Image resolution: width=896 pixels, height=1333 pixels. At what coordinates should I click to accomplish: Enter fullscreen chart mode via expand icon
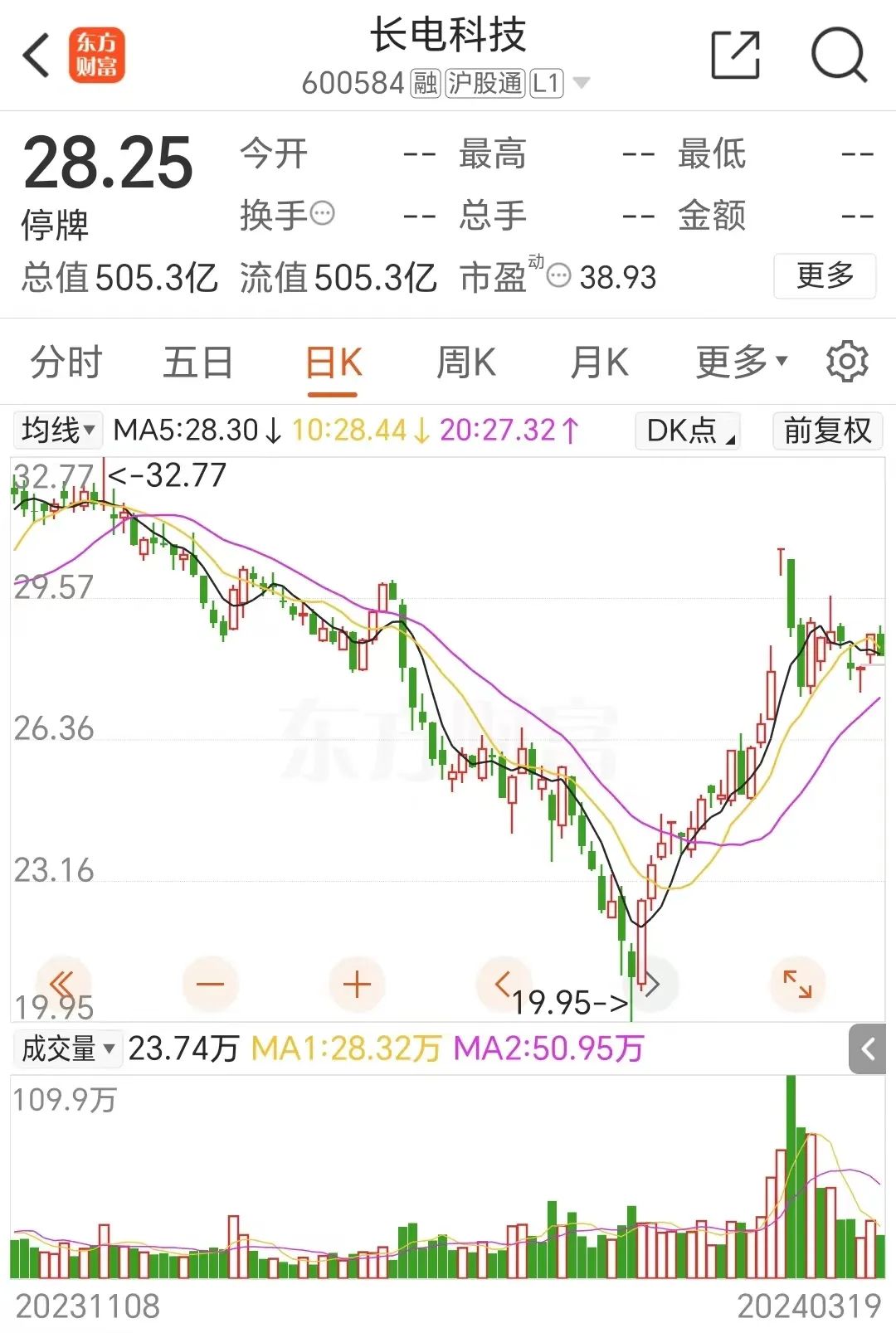[796, 984]
